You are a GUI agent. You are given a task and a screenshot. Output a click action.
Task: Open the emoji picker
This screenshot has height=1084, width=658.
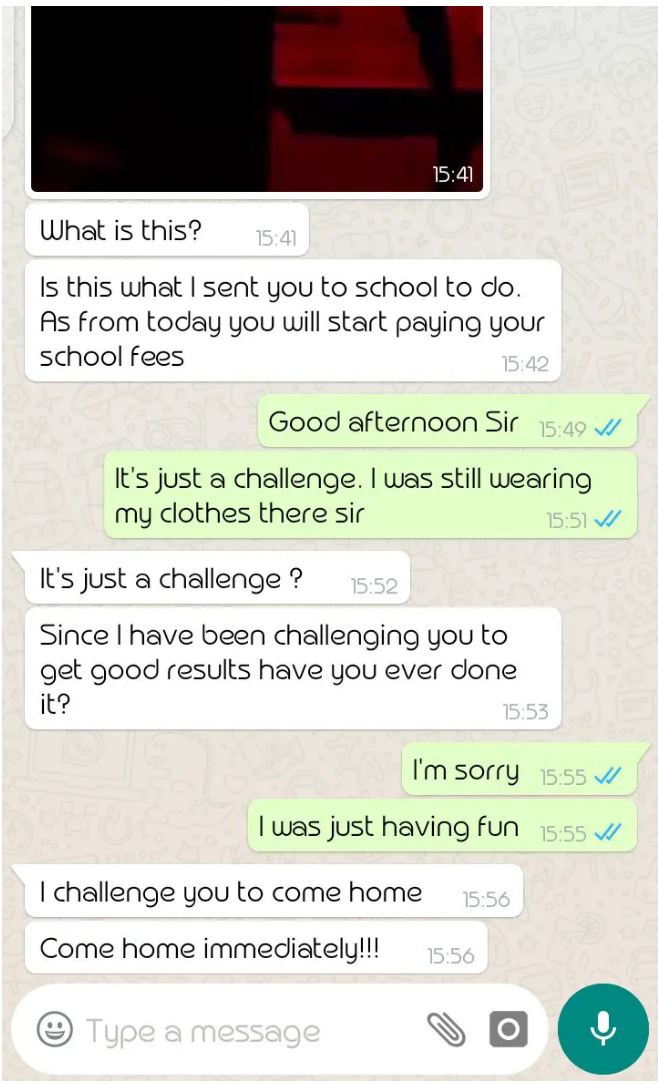click(x=55, y=1029)
